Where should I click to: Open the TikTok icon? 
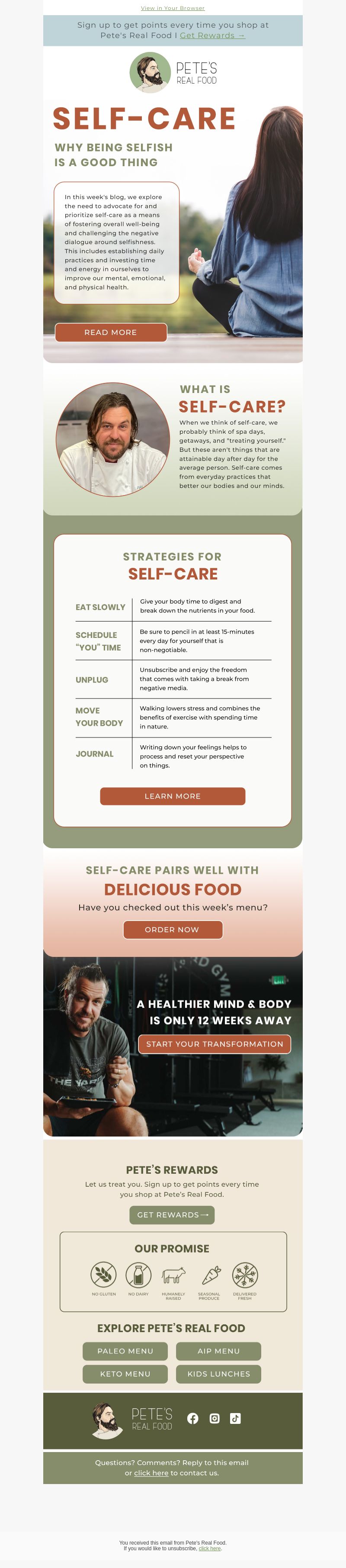pyautogui.click(x=235, y=1418)
